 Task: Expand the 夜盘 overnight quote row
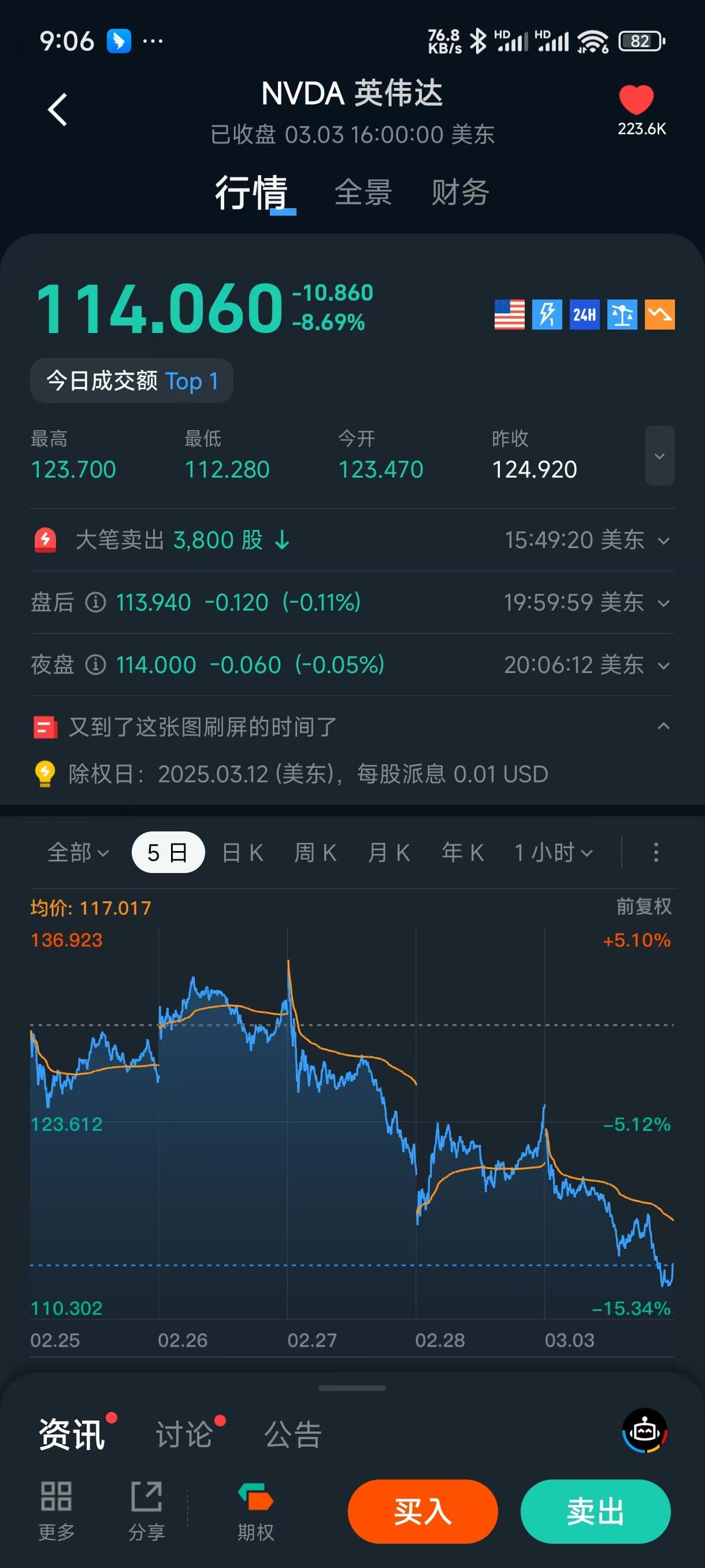pos(352,665)
